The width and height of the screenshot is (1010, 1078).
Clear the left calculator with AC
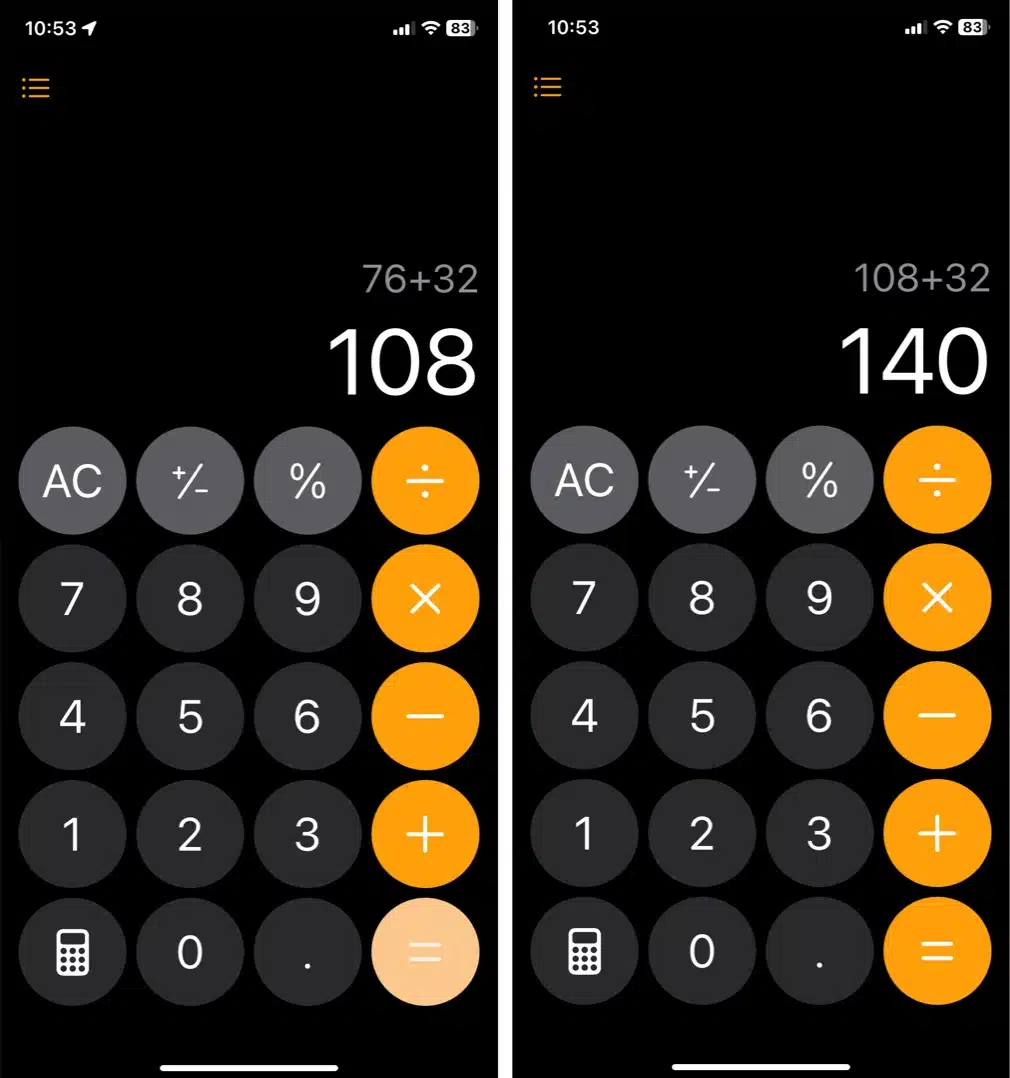tap(72, 481)
